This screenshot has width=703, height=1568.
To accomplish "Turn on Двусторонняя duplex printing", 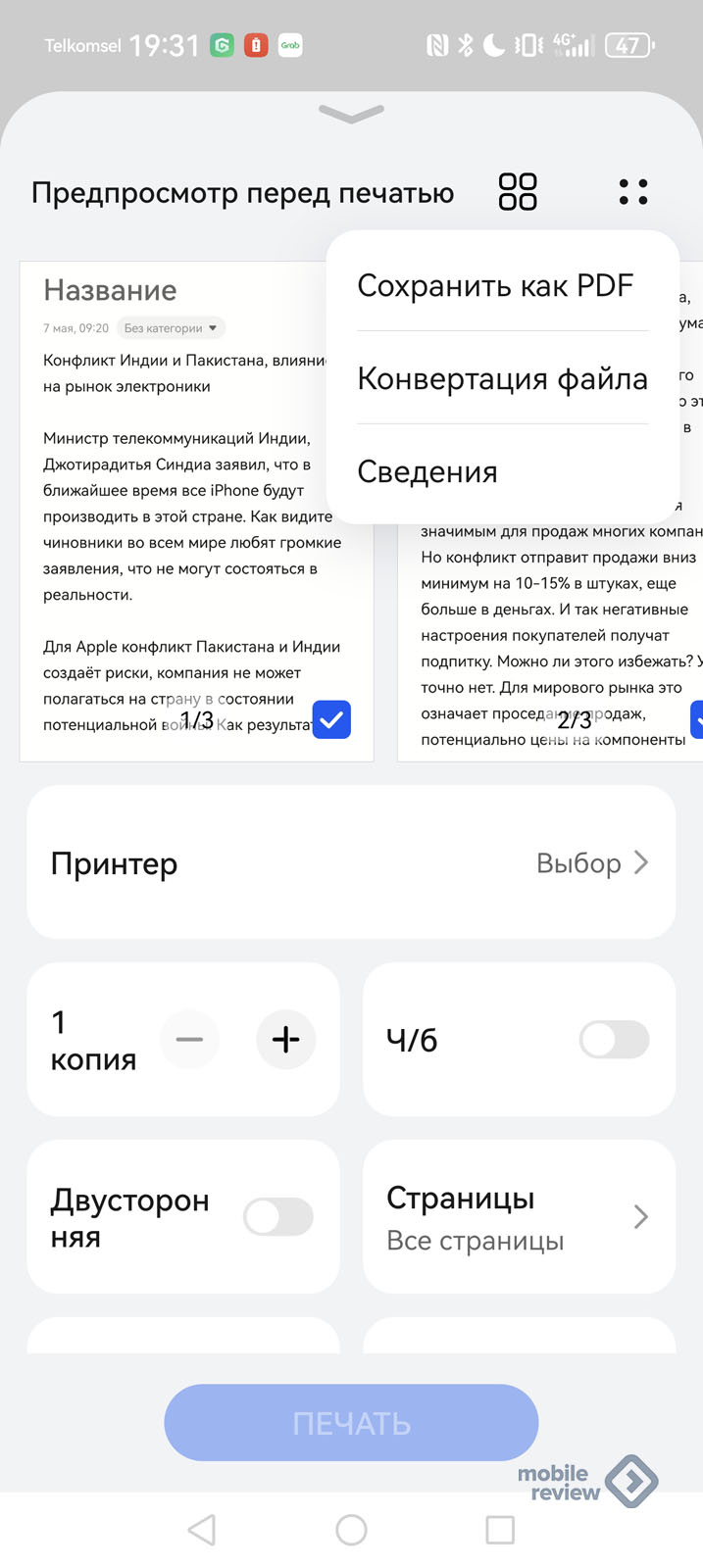I will [278, 1217].
